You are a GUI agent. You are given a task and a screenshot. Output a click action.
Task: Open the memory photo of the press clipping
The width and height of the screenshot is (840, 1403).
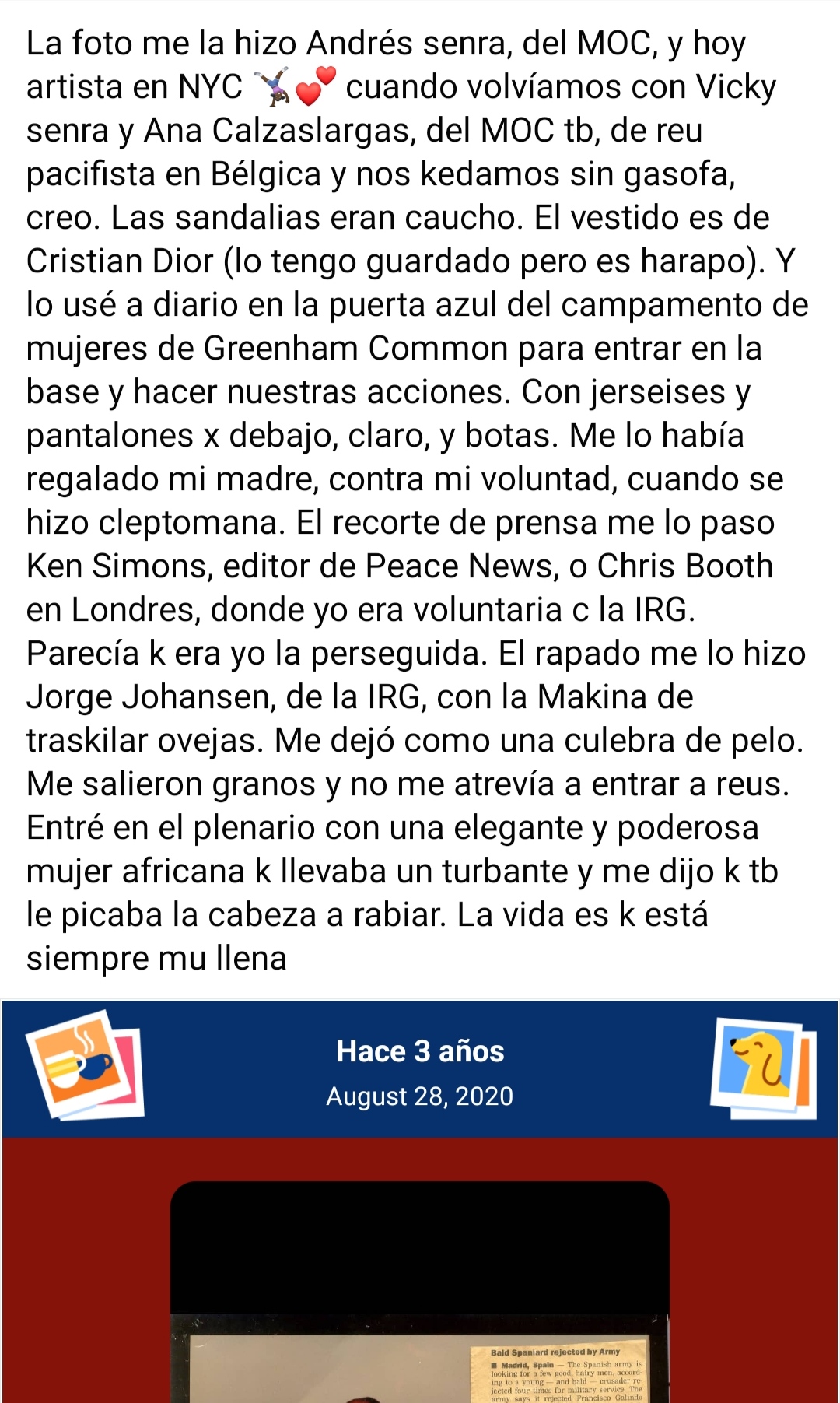click(x=420, y=1292)
